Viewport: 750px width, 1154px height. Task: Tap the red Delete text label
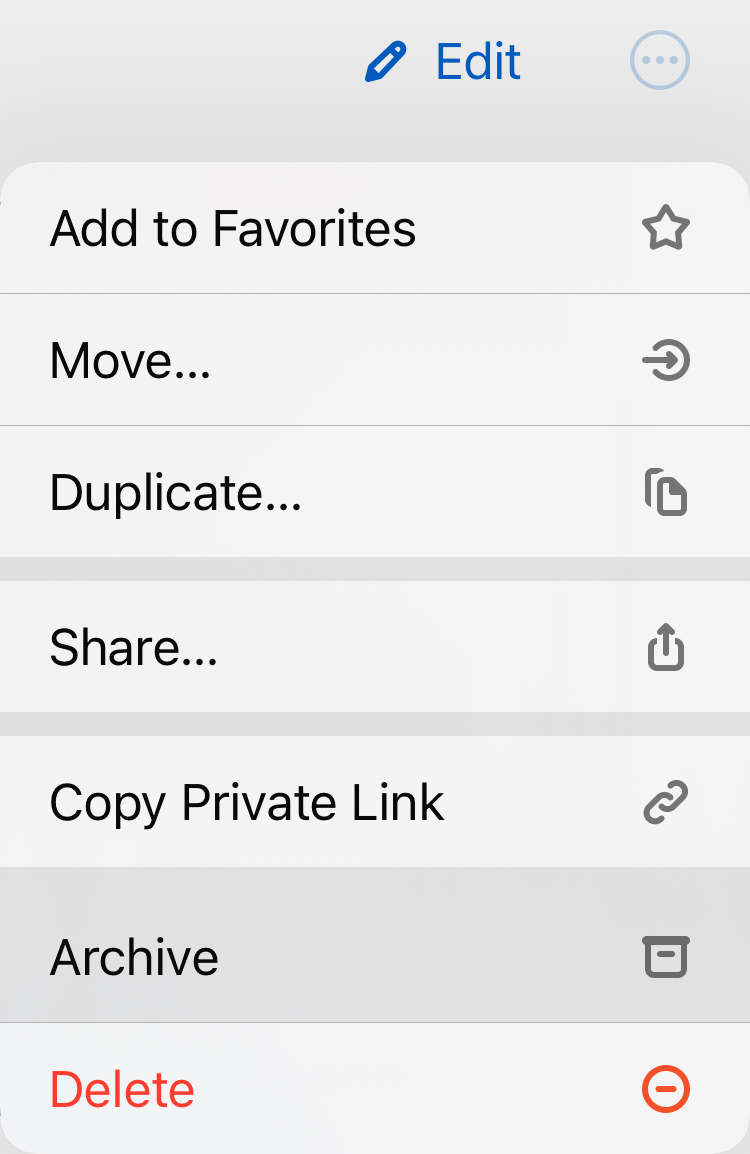pyautogui.click(x=121, y=1090)
